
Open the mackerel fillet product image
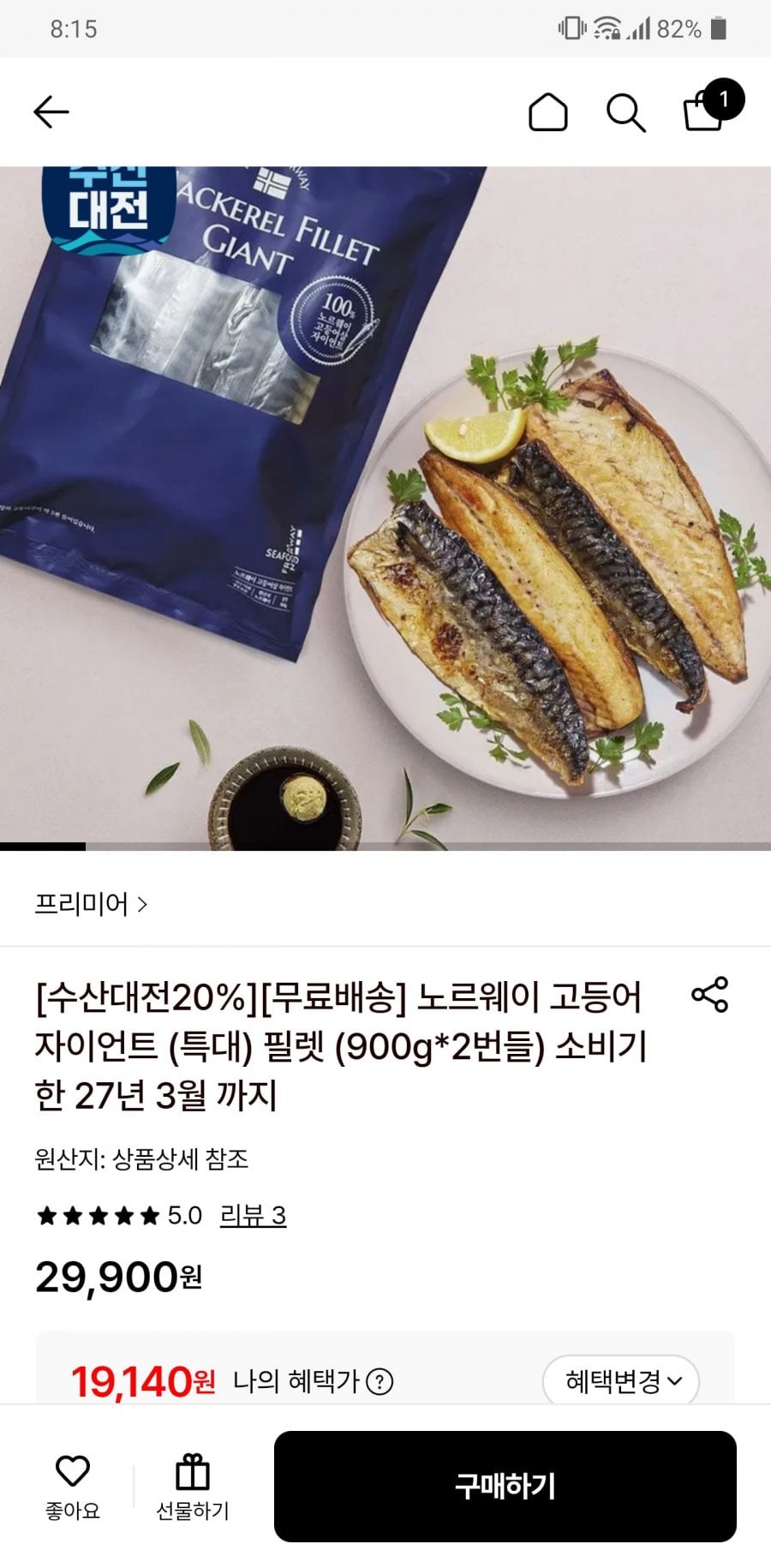click(x=385, y=507)
